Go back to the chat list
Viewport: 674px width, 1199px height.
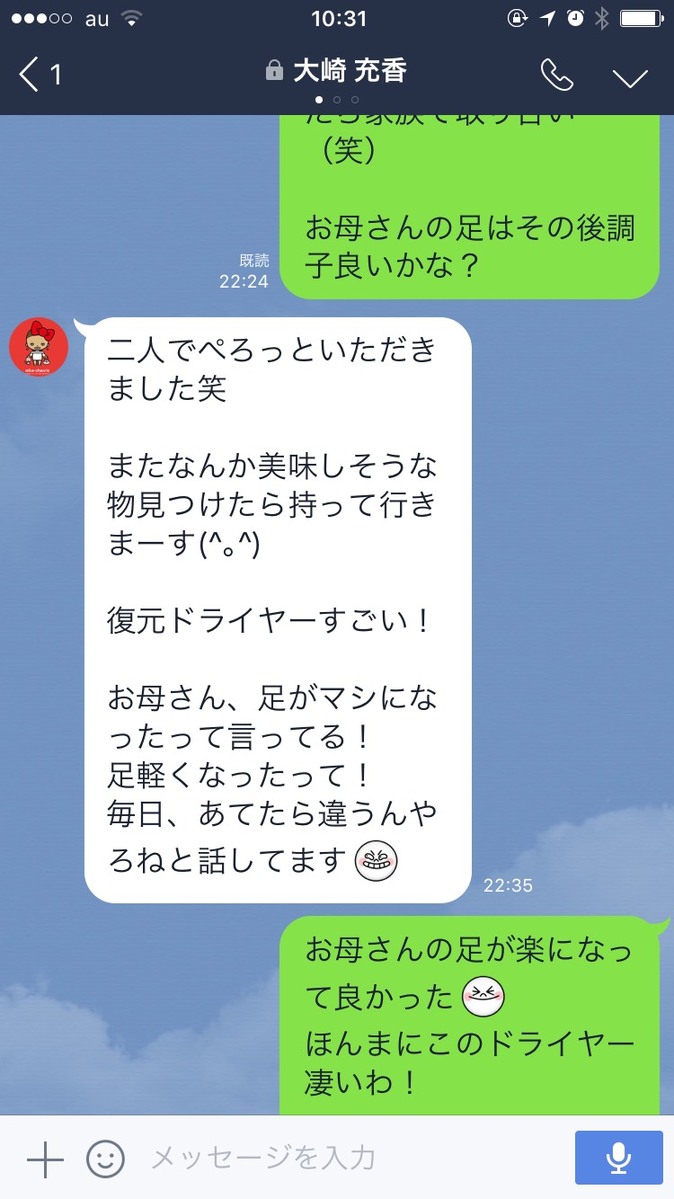(39, 75)
